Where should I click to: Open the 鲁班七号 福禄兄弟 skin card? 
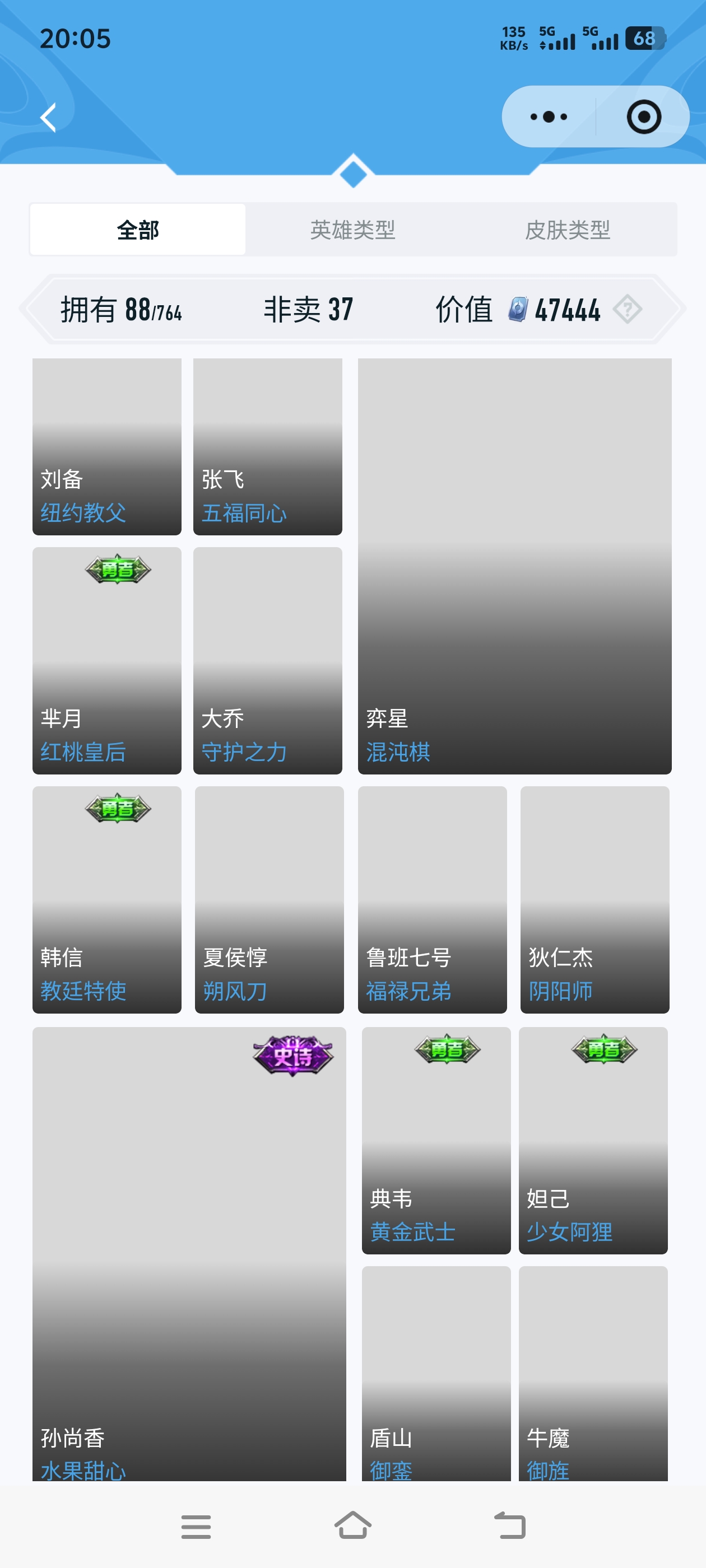tap(432, 900)
